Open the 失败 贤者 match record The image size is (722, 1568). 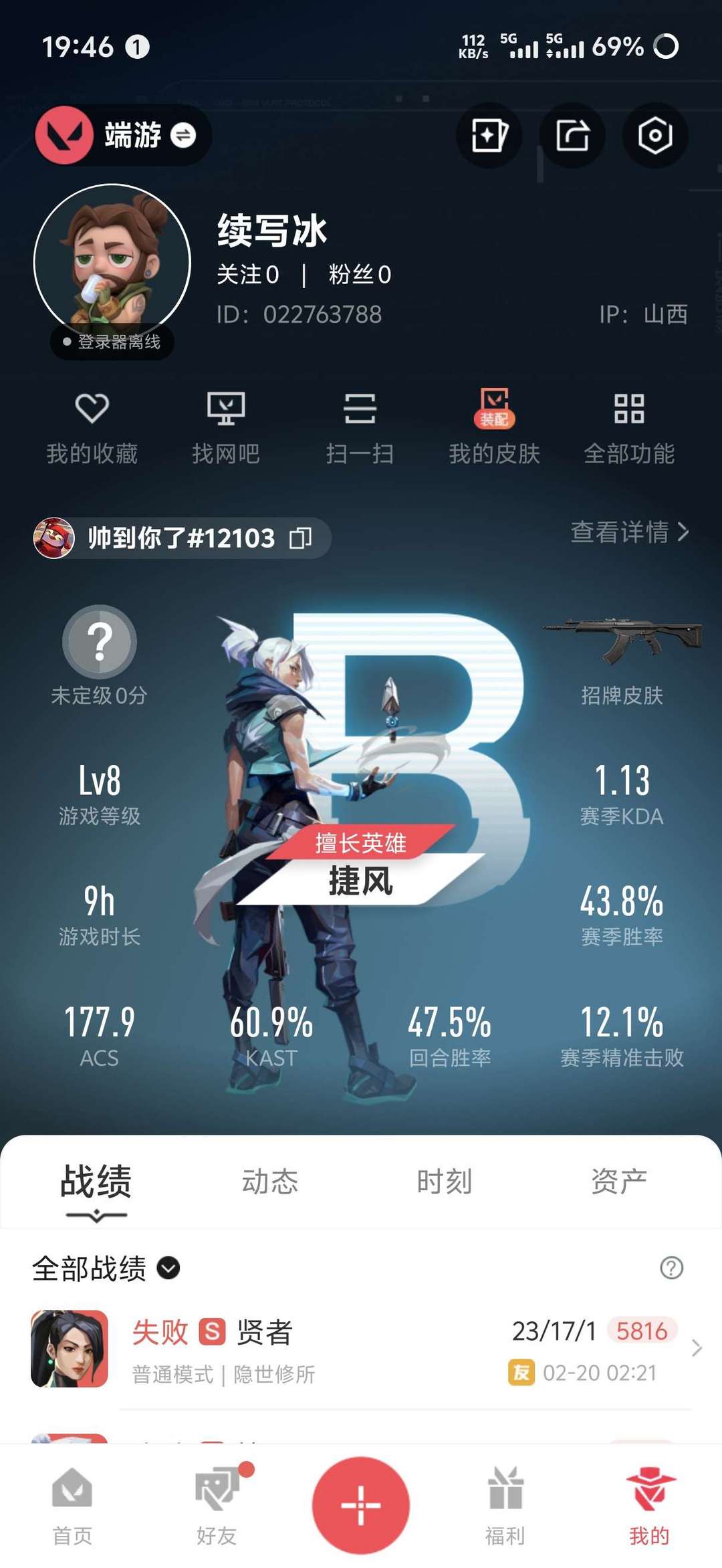pos(361,1349)
